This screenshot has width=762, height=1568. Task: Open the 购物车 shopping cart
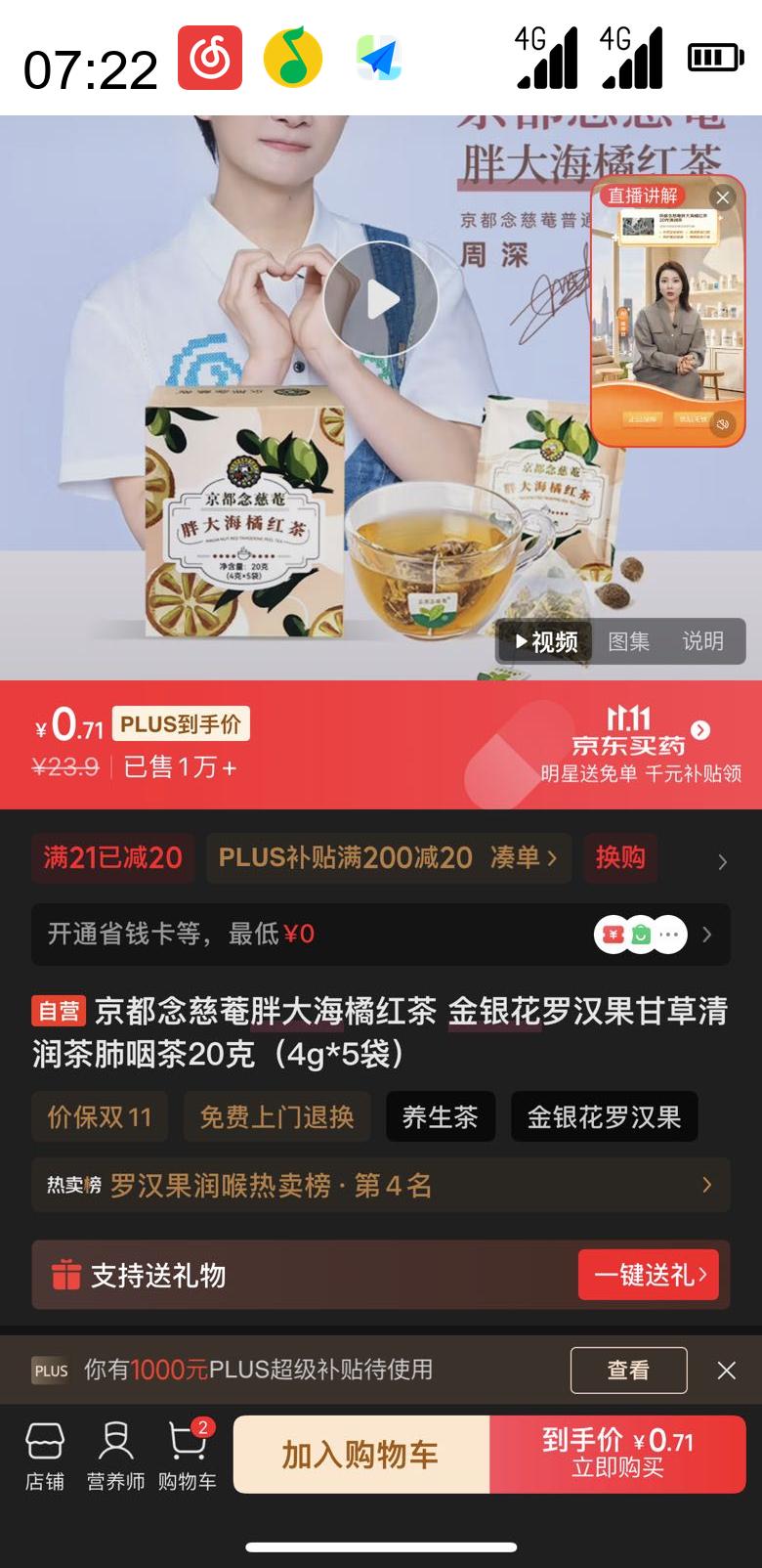click(188, 1456)
